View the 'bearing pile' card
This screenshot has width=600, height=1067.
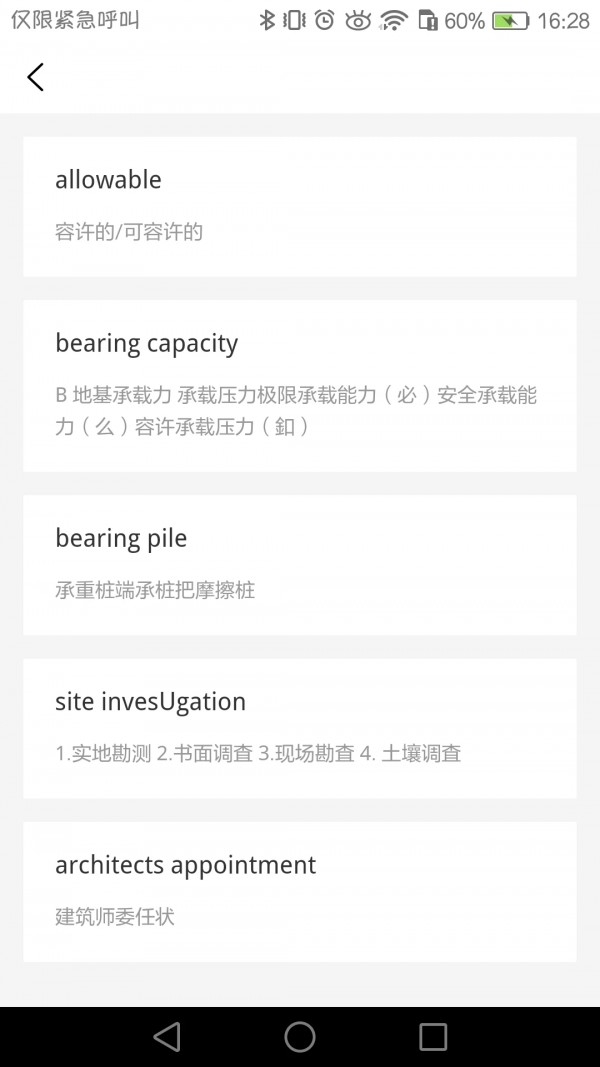[299, 564]
